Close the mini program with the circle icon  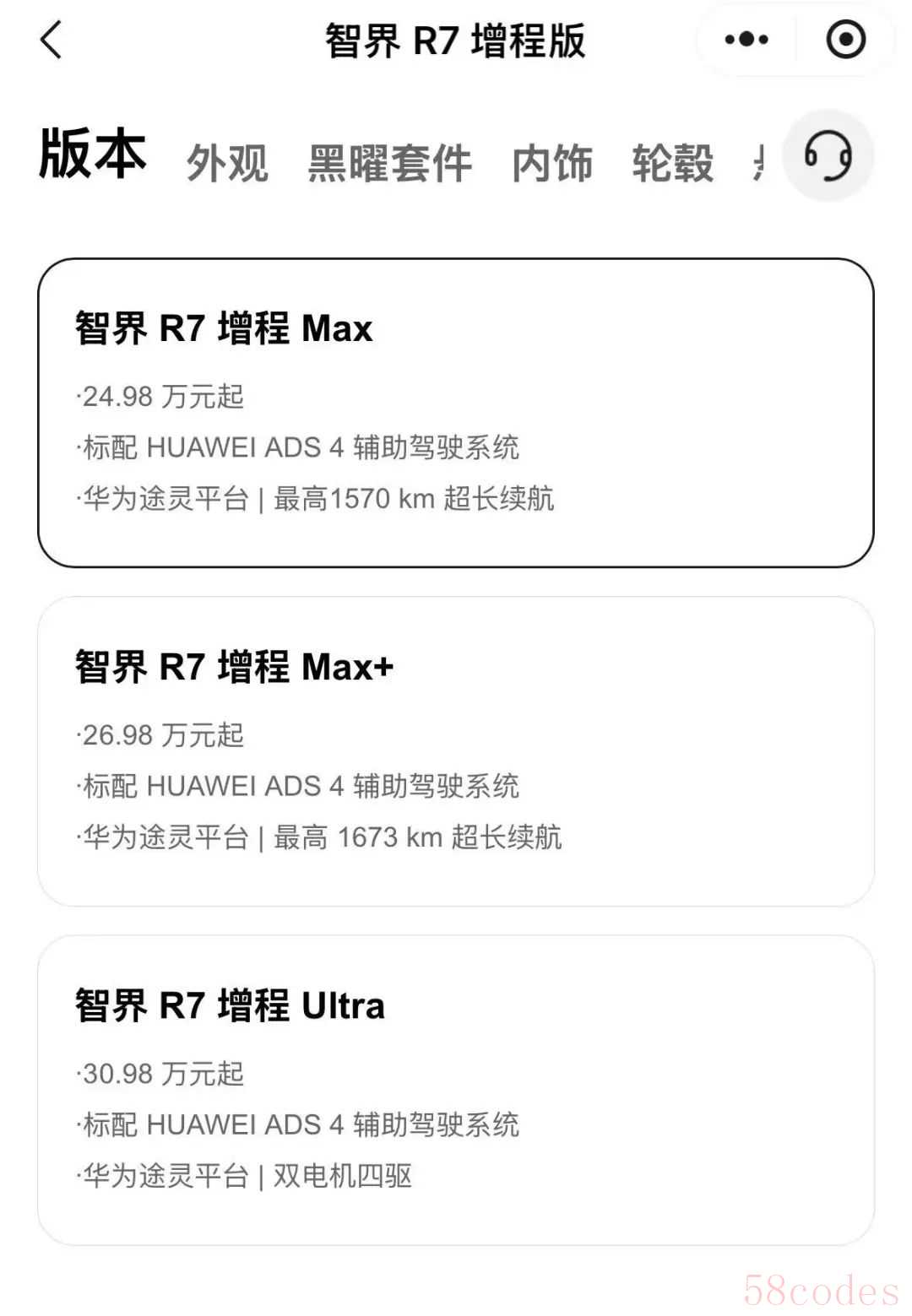(845, 40)
